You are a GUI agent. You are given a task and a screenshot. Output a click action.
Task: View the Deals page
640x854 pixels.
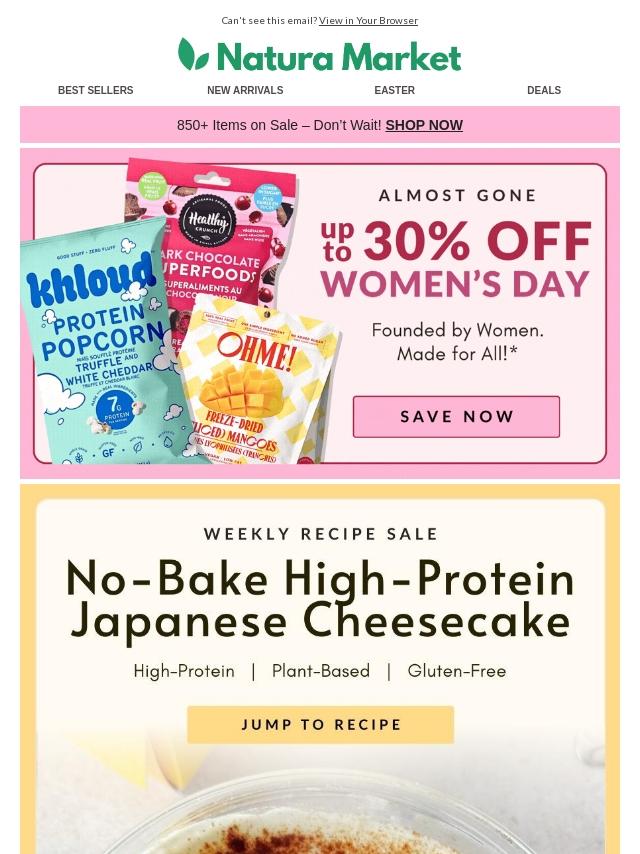click(544, 90)
